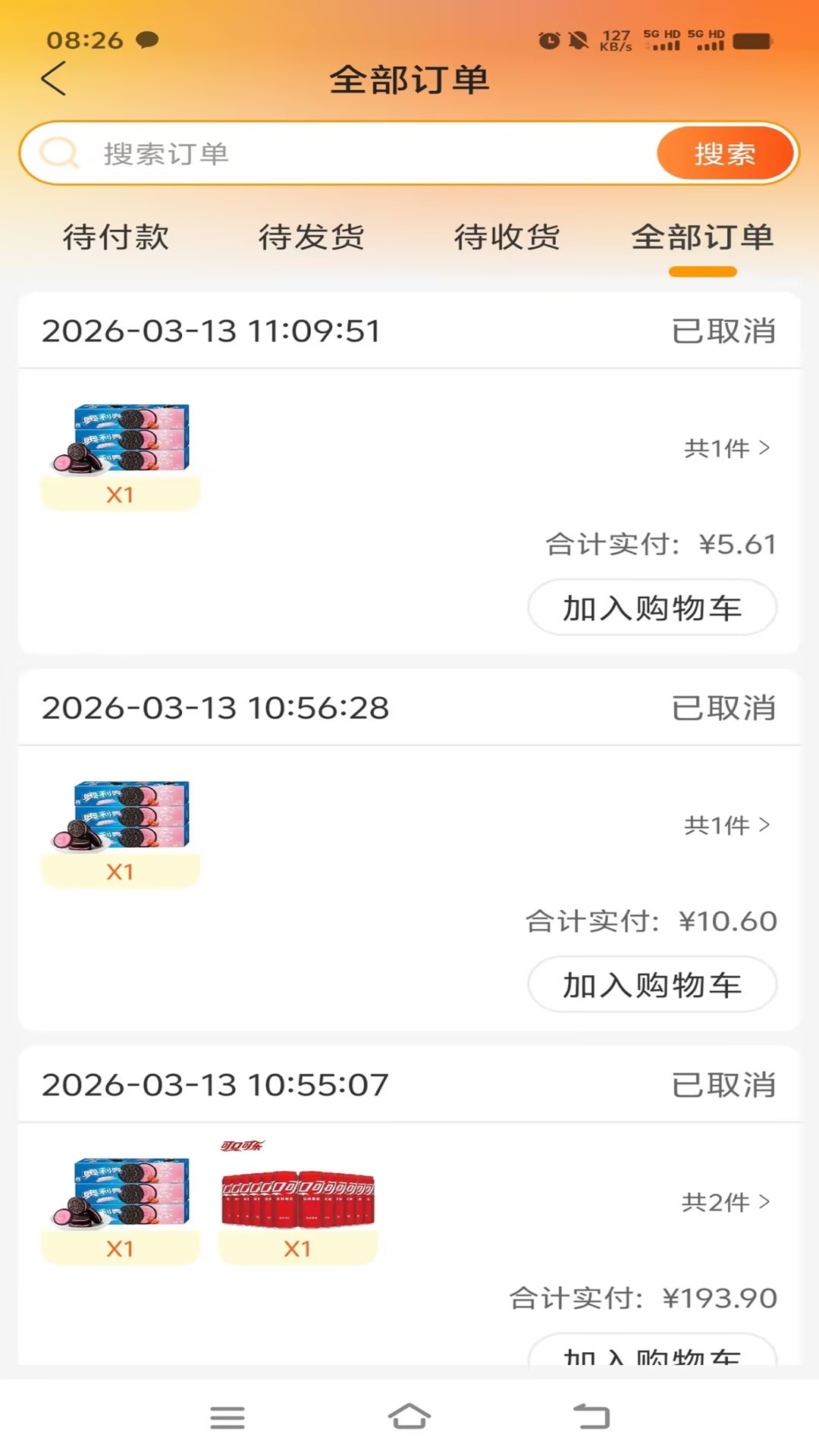Switch to the 待付款 tab
819x1456 pixels.
(117, 238)
